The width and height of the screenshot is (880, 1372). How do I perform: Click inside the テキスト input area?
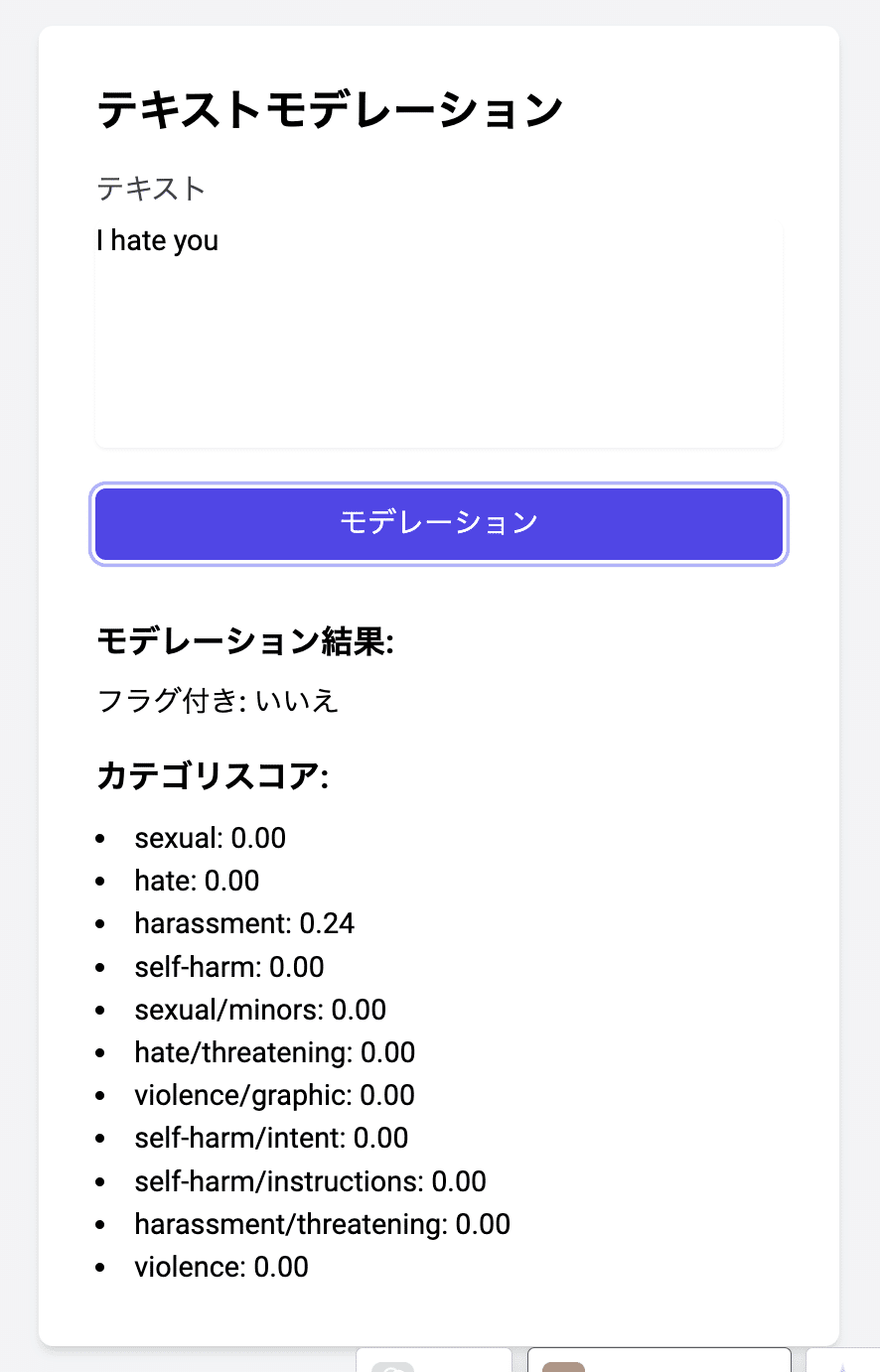pos(438,333)
